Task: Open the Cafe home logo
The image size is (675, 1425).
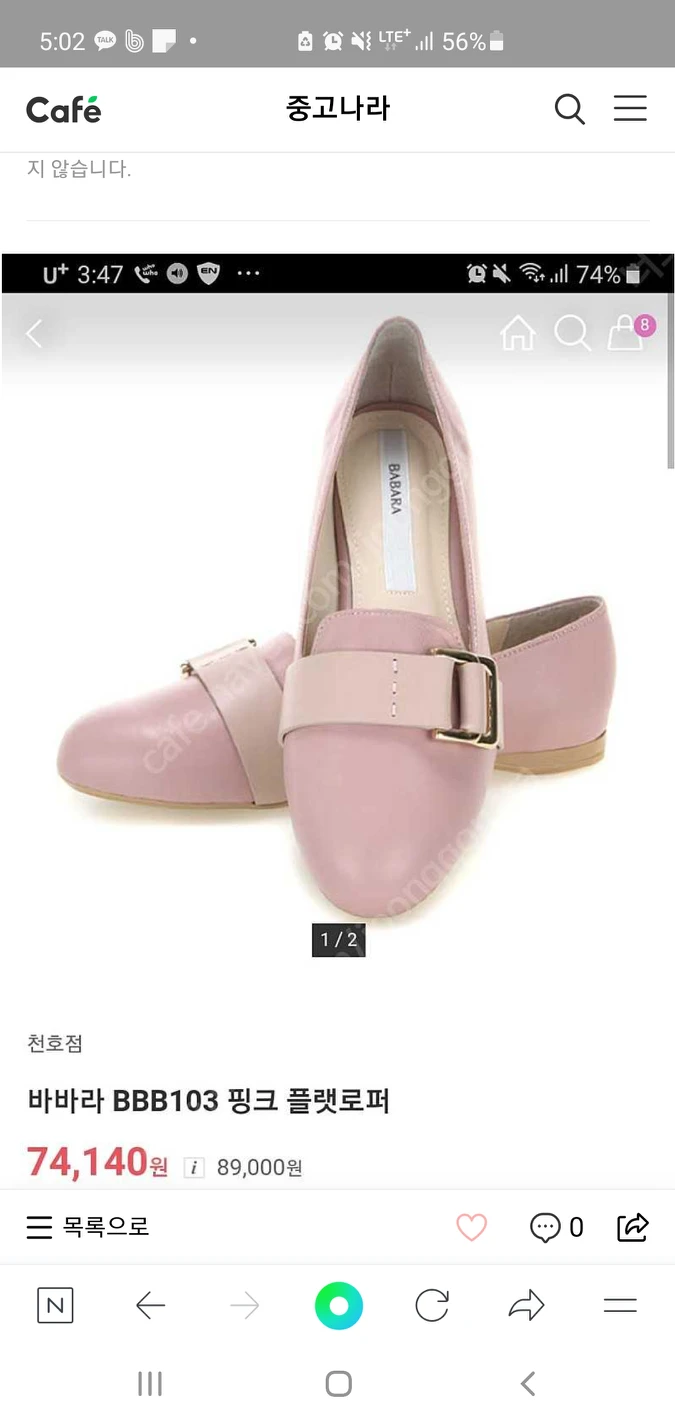Action: pos(64,109)
